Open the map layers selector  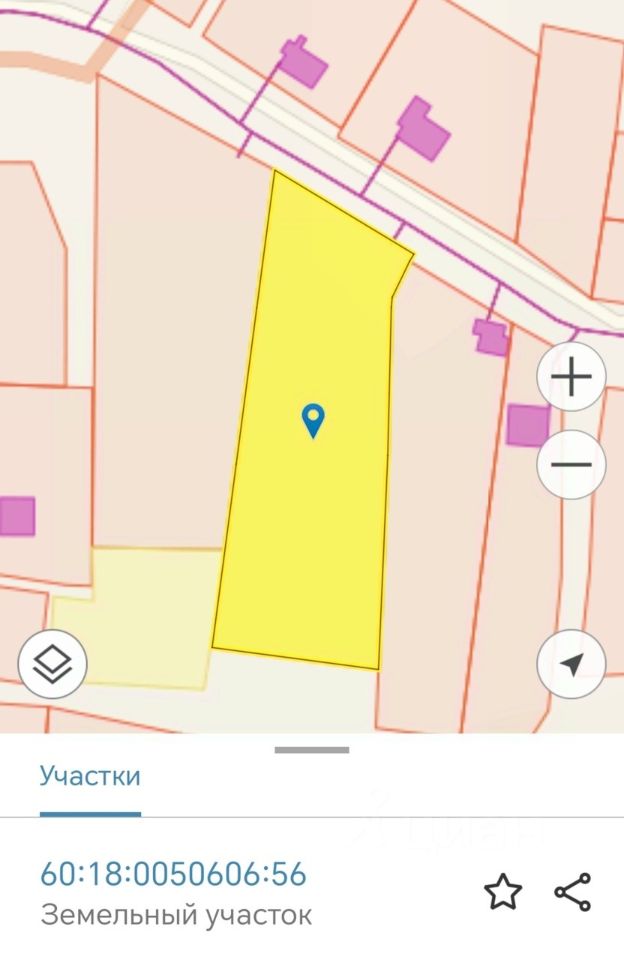pyautogui.click(x=53, y=662)
